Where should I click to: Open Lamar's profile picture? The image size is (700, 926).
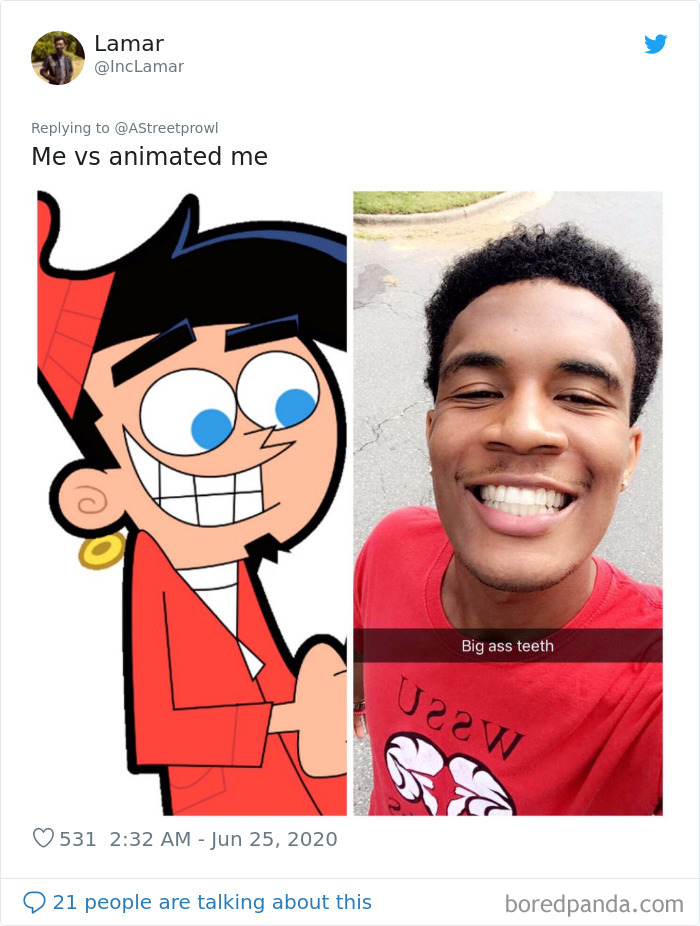[x=57, y=57]
